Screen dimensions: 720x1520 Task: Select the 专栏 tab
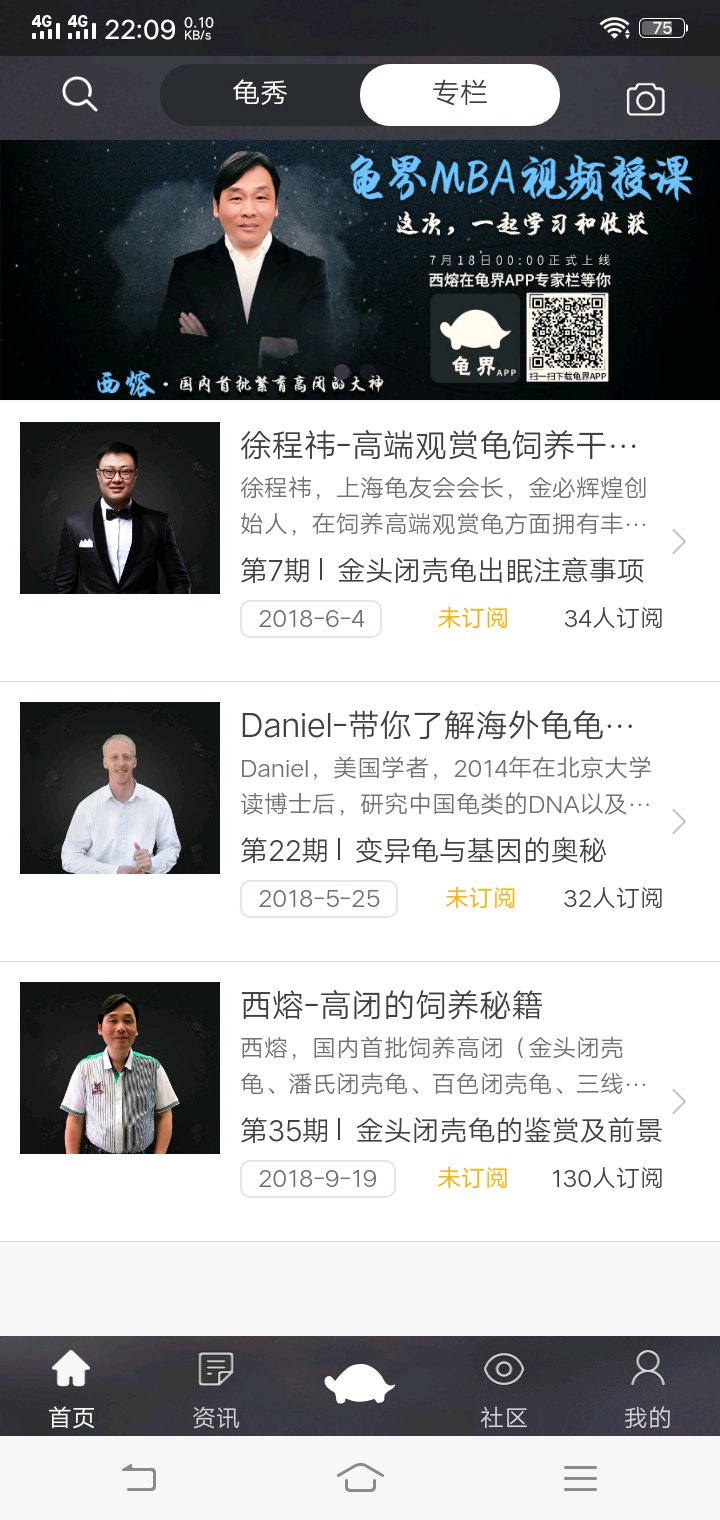coord(460,94)
